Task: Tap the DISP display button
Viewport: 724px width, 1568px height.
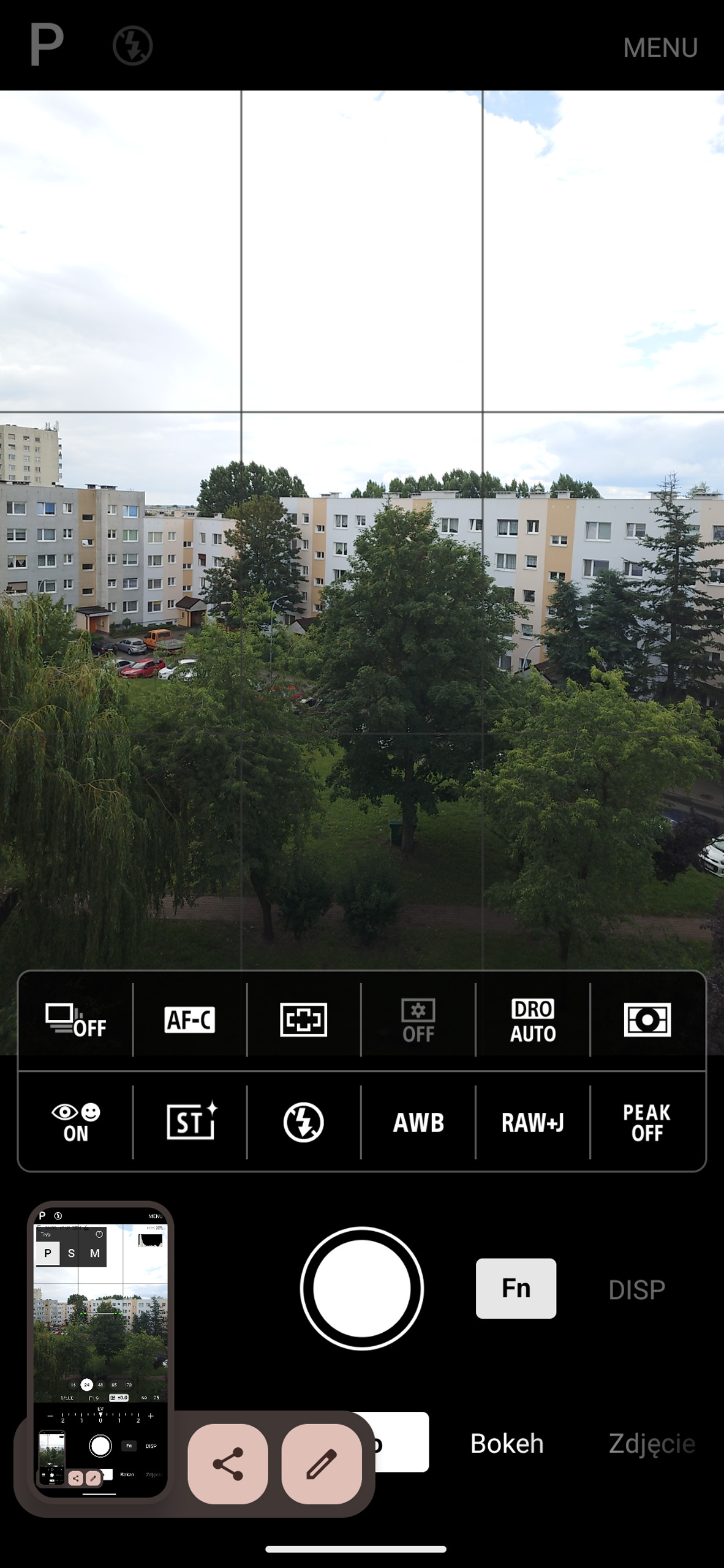Action: point(636,1289)
